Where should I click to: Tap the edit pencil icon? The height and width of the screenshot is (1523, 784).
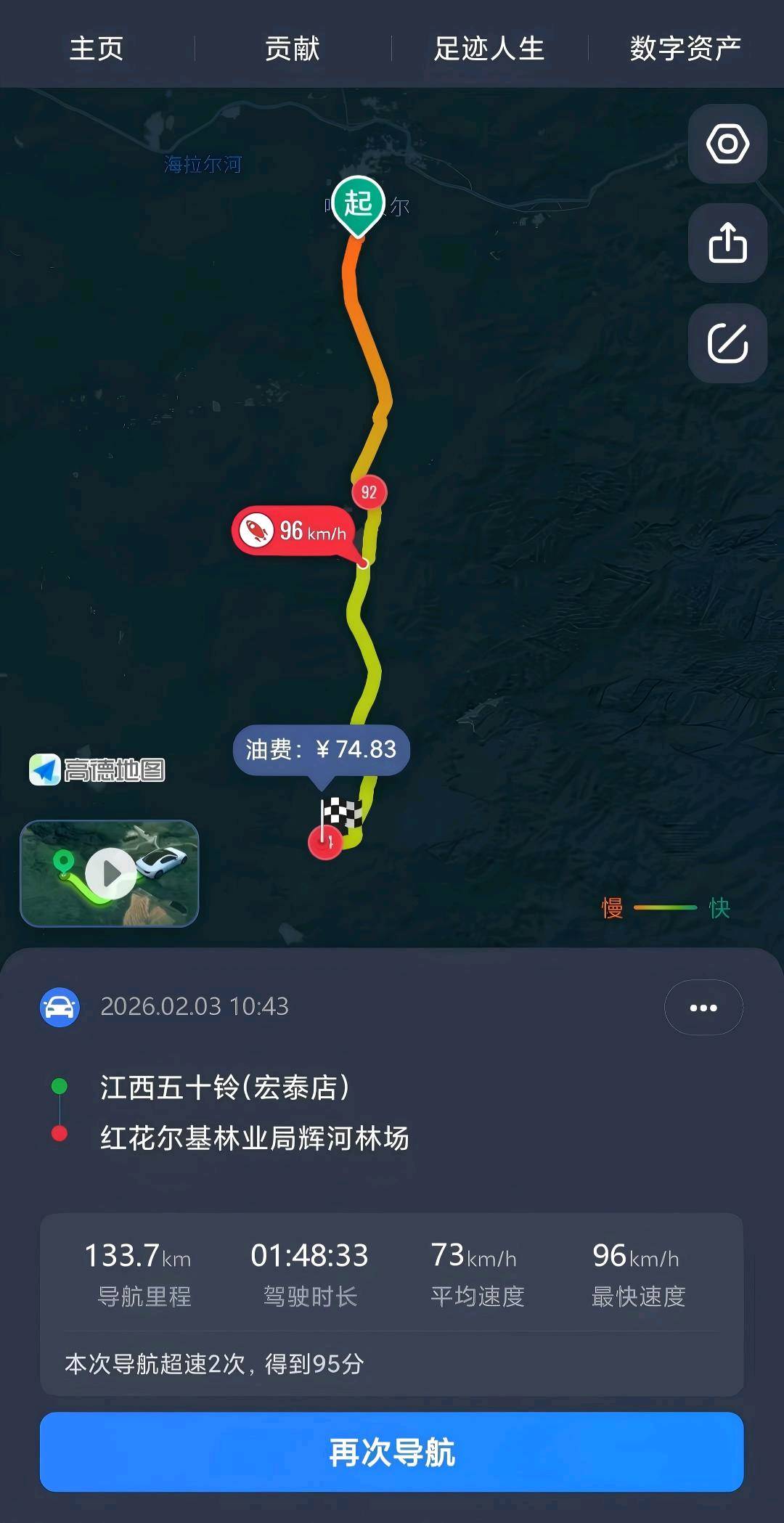coord(727,343)
